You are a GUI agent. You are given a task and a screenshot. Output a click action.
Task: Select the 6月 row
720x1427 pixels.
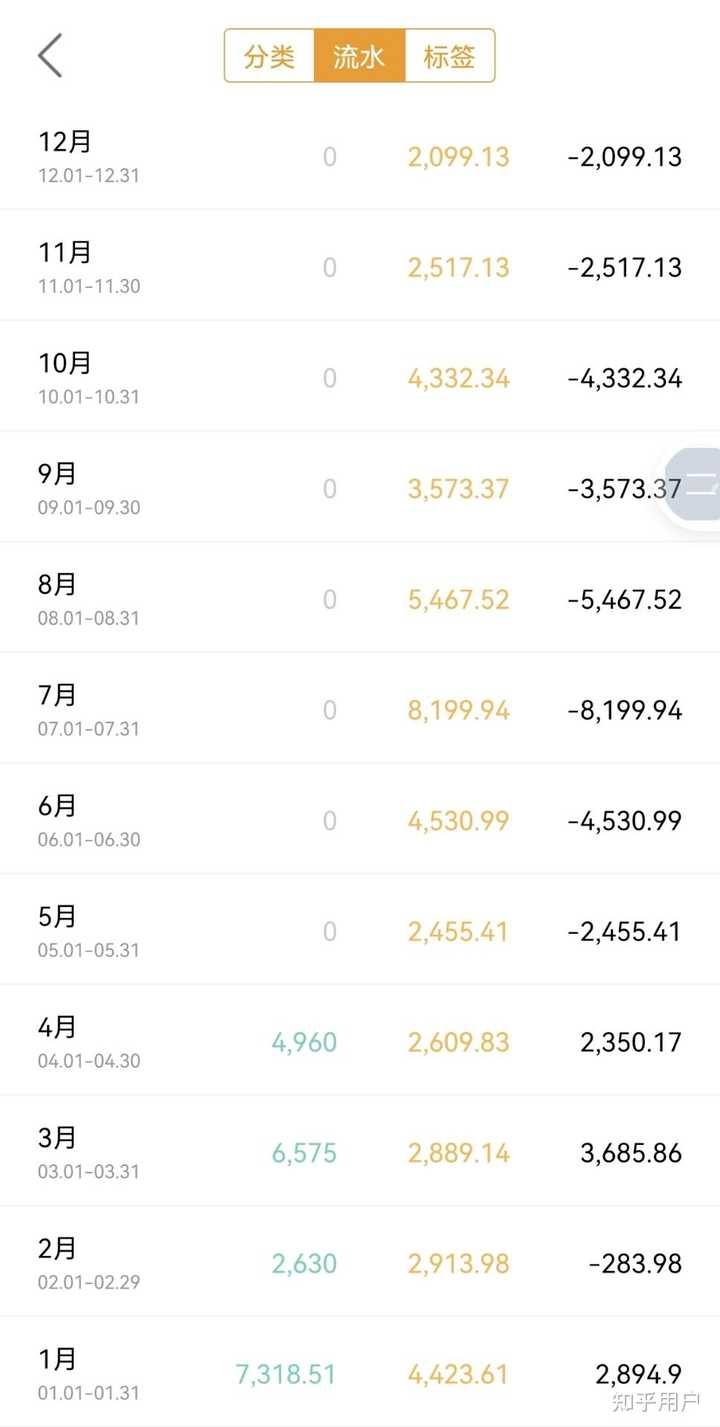tap(360, 821)
